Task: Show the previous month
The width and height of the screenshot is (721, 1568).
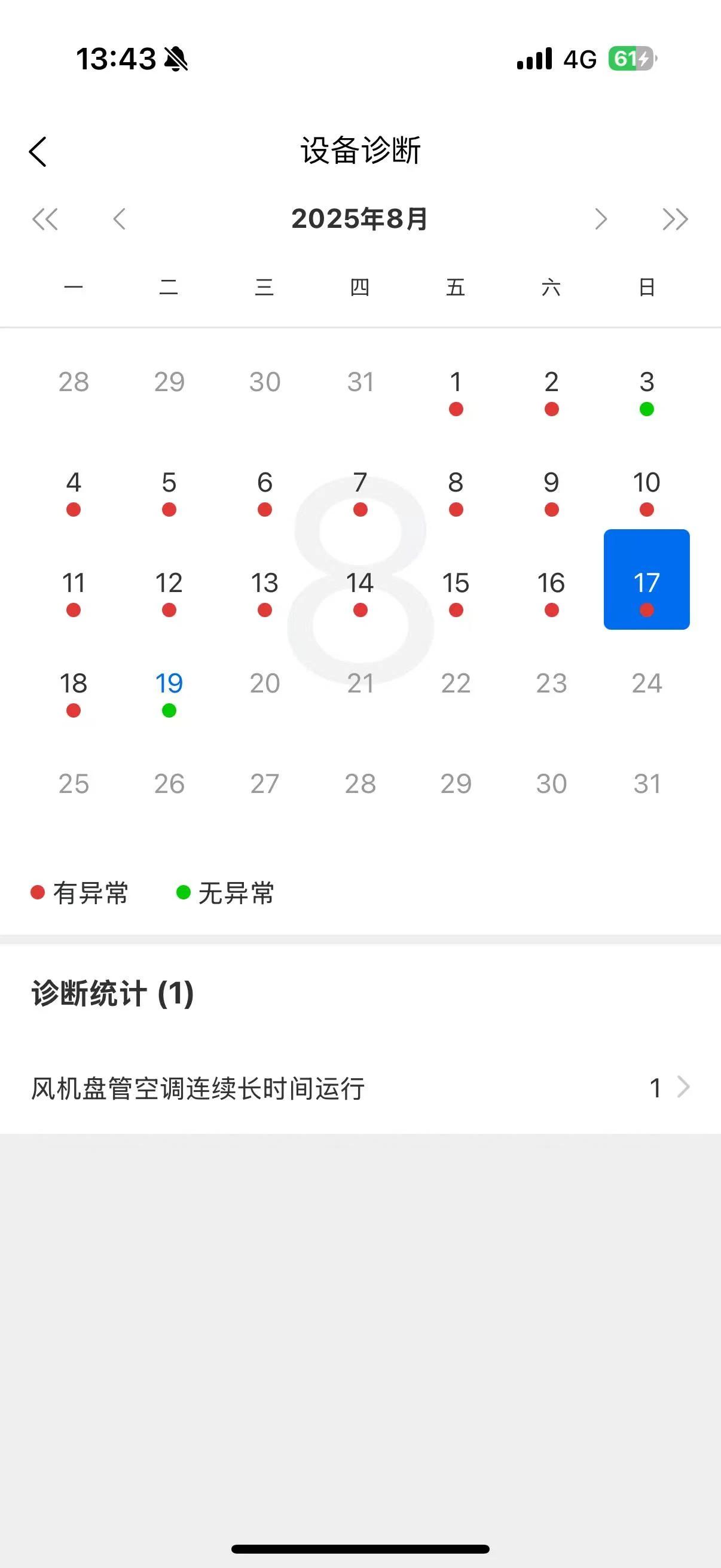Action: tap(119, 219)
